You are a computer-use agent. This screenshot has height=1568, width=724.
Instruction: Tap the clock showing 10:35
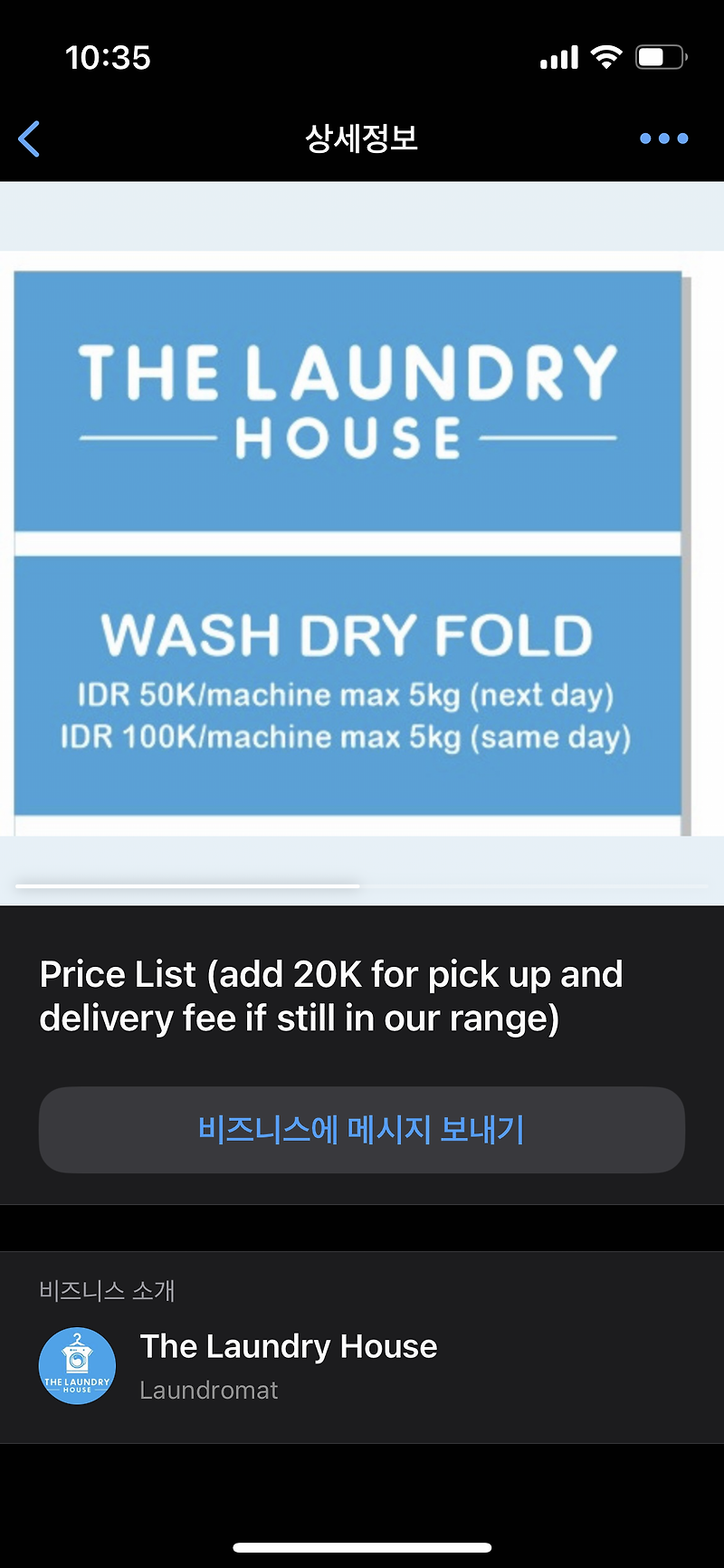tap(109, 56)
